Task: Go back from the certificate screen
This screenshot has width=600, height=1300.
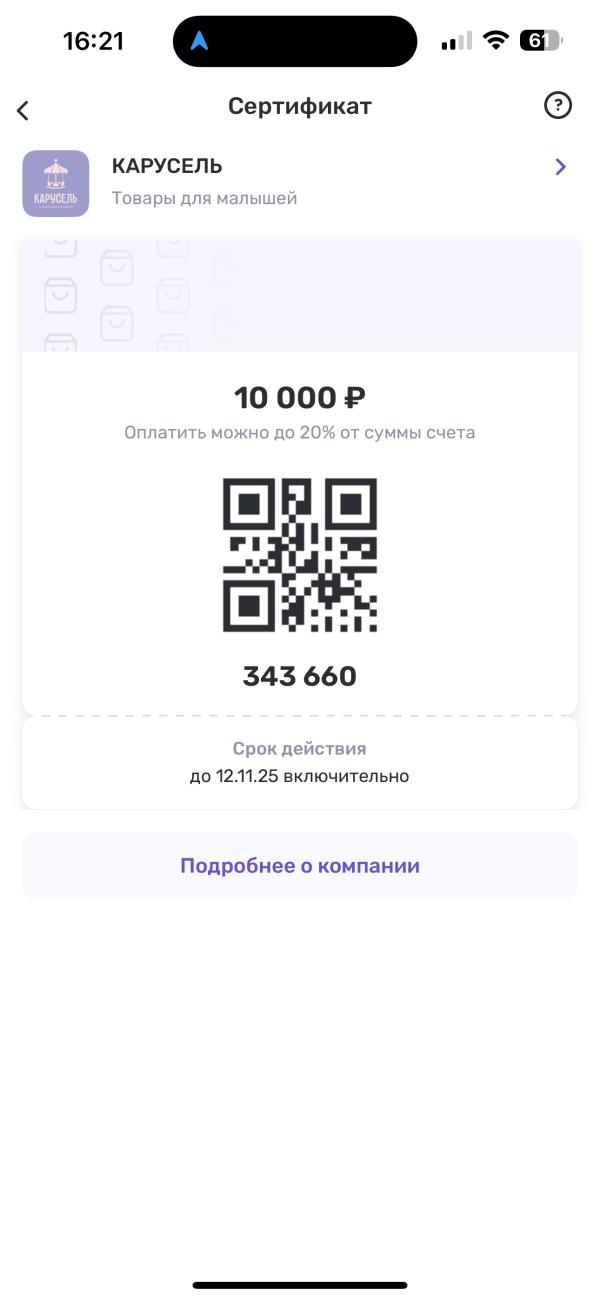Action: [x=24, y=110]
